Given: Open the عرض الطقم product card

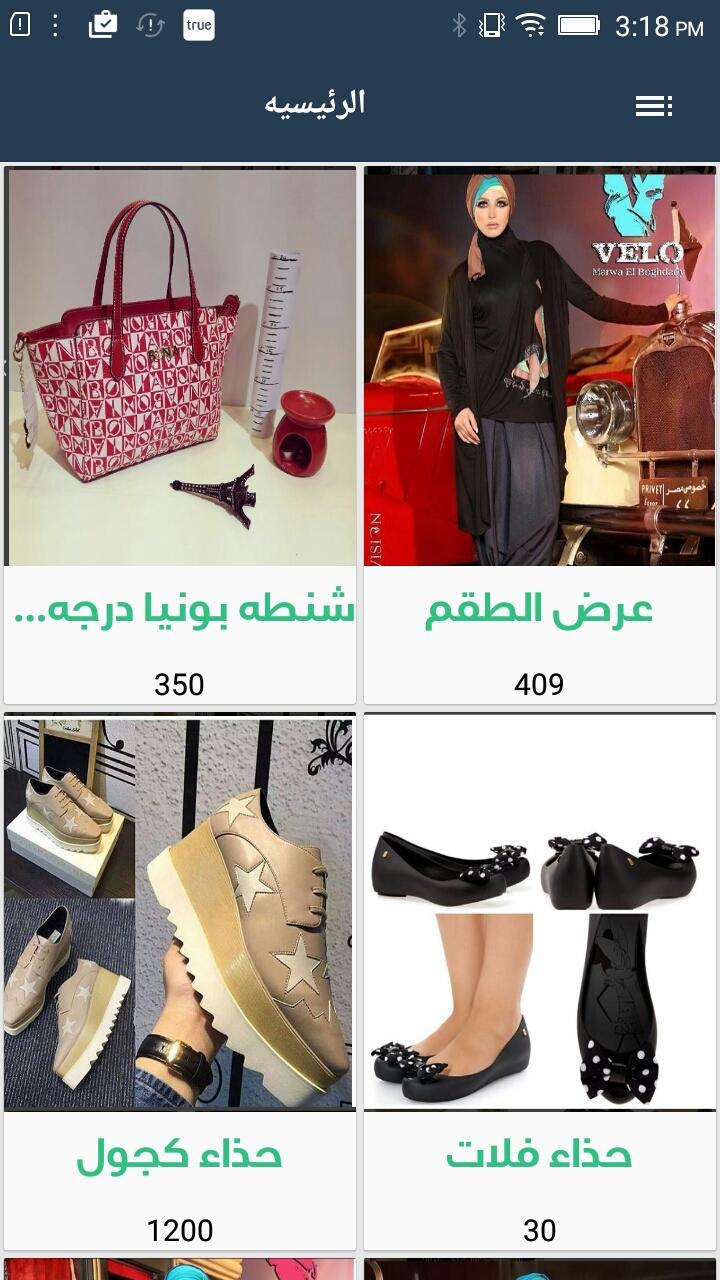Looking at the screenshot, I should tap(540, 436).
